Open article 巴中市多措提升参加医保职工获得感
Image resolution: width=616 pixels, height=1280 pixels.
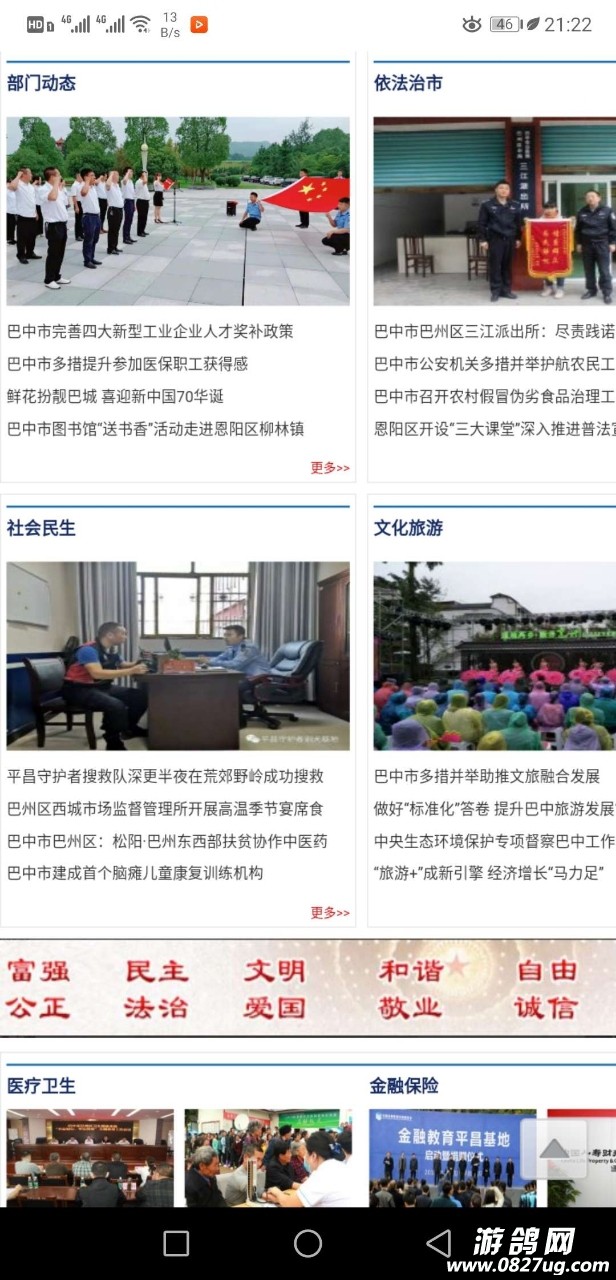click(127, 363)
